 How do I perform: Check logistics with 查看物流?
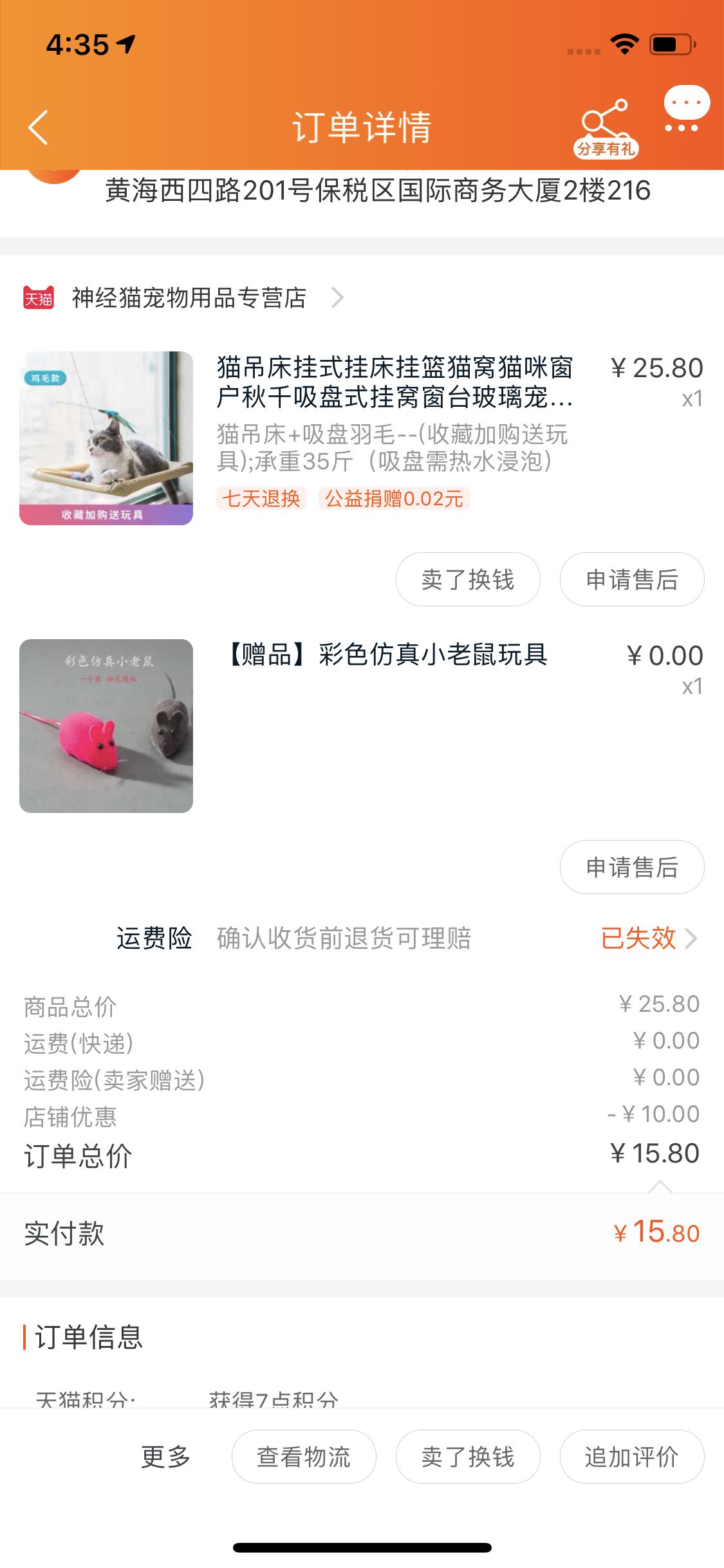point(304,1457)
